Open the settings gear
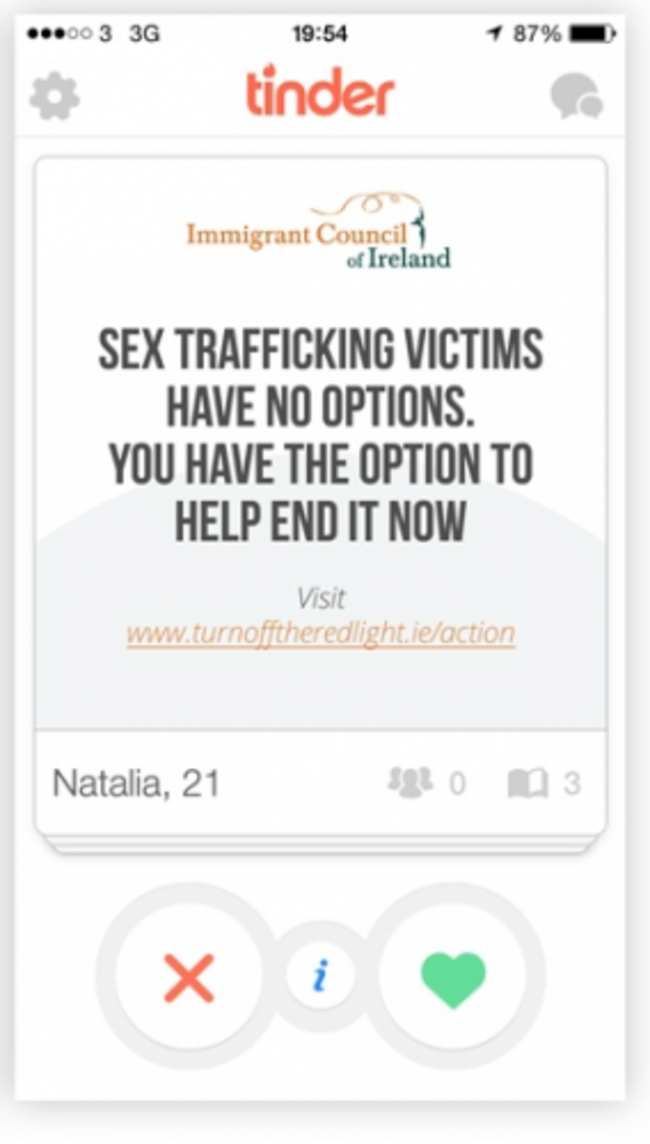650x1144 pixels. tap(55, 96)
